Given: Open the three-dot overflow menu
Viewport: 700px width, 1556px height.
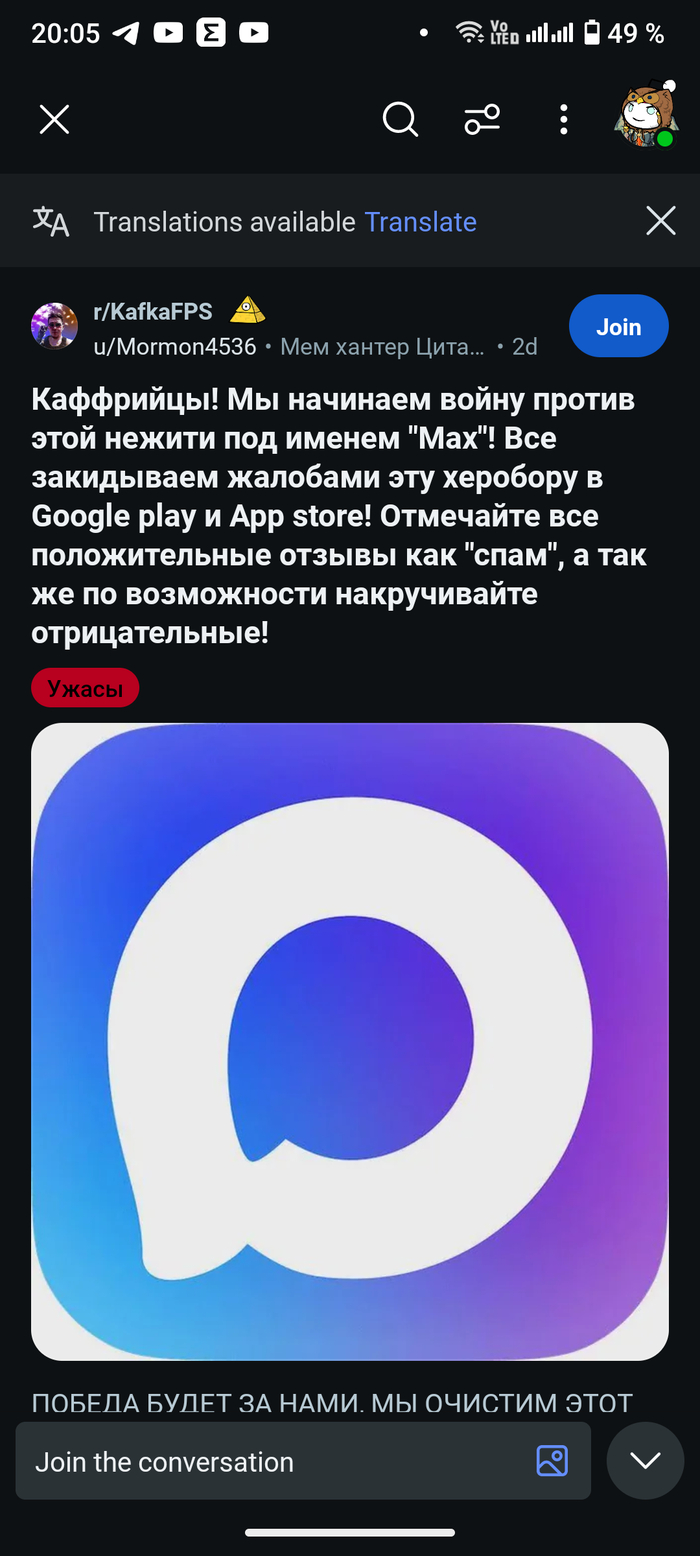Looking at the screenshot, I should (x=564, y=120).
